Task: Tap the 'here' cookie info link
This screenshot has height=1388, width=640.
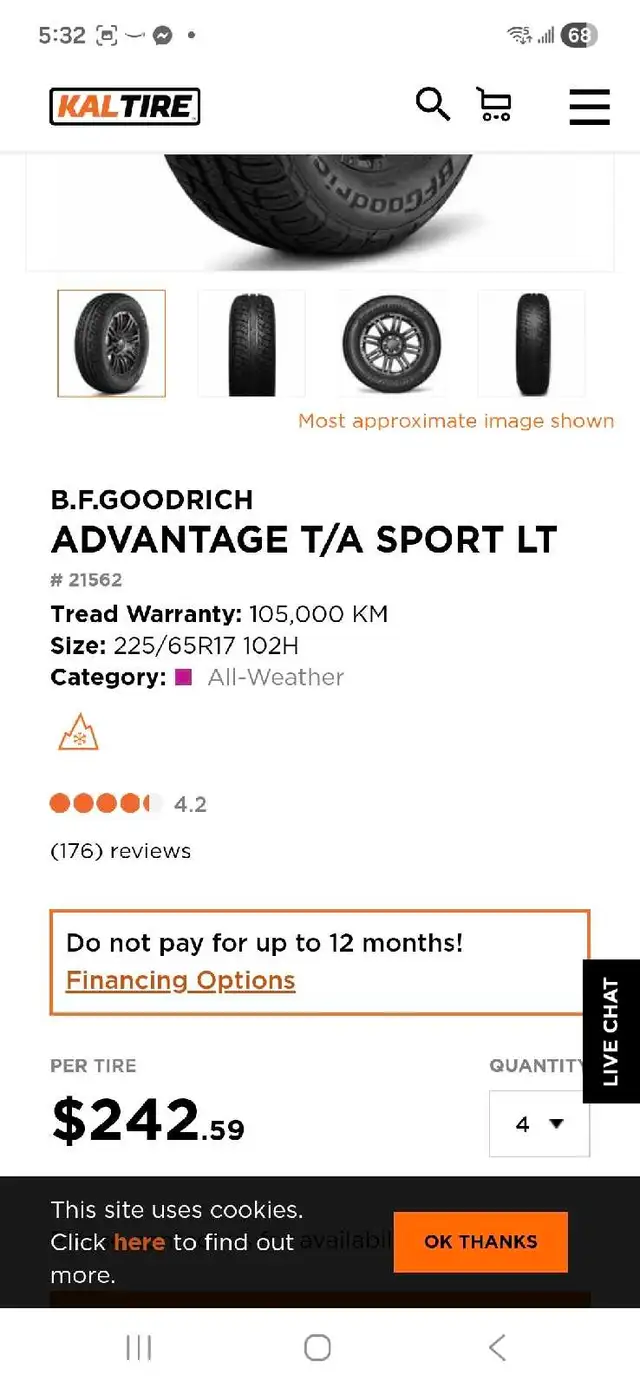Action: (139, 1242)
